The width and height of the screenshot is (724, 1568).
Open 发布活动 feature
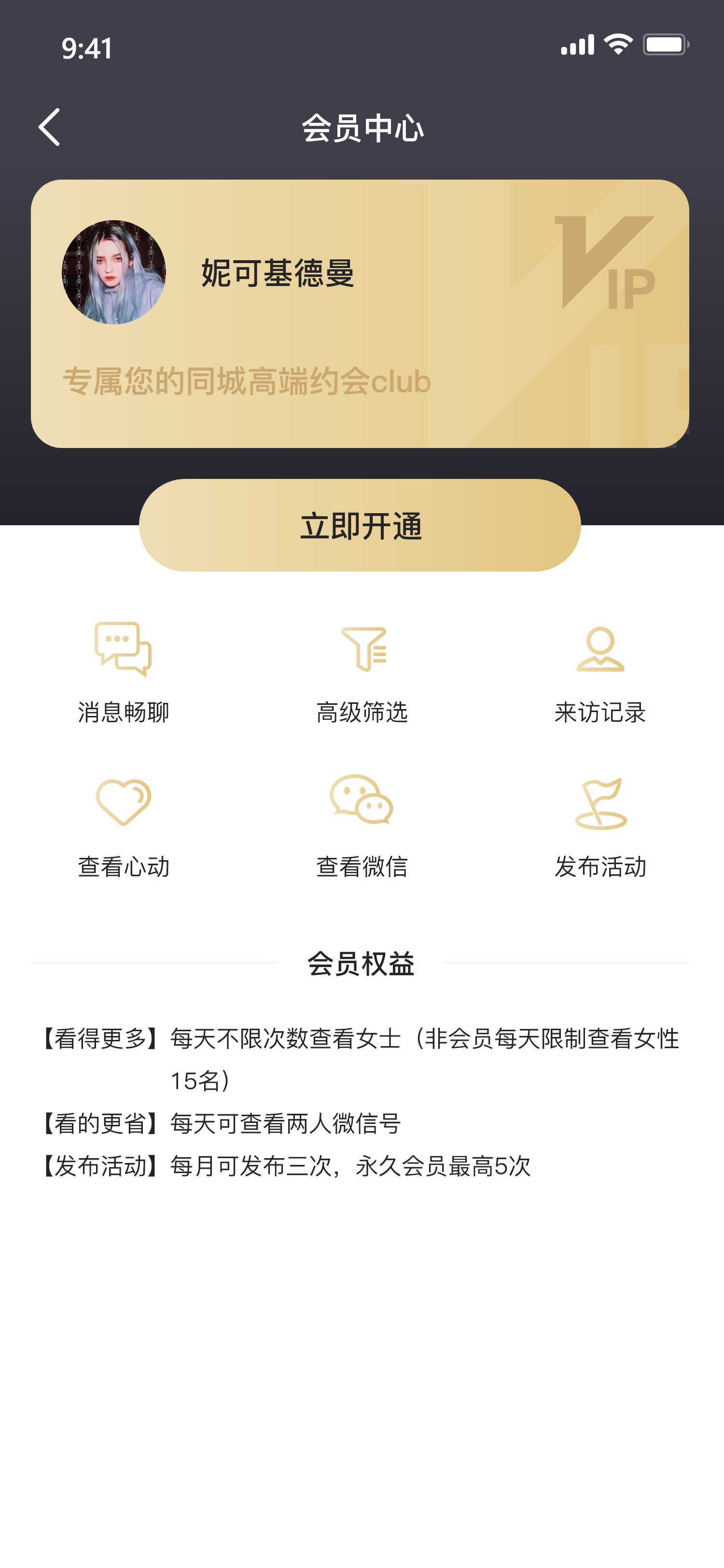point(600,825)
